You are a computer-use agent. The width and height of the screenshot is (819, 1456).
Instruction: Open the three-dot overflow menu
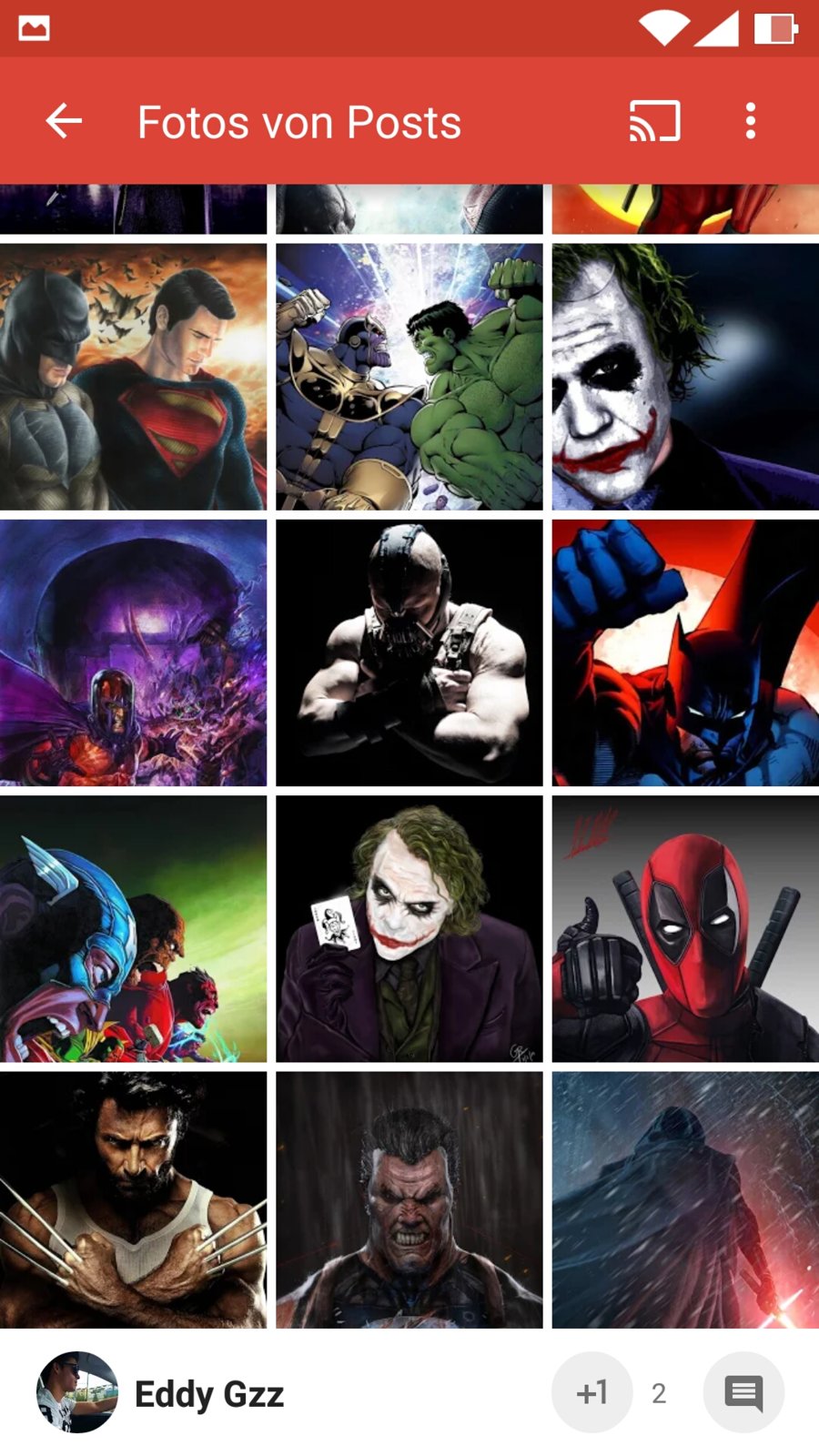[x=750, y=121]
